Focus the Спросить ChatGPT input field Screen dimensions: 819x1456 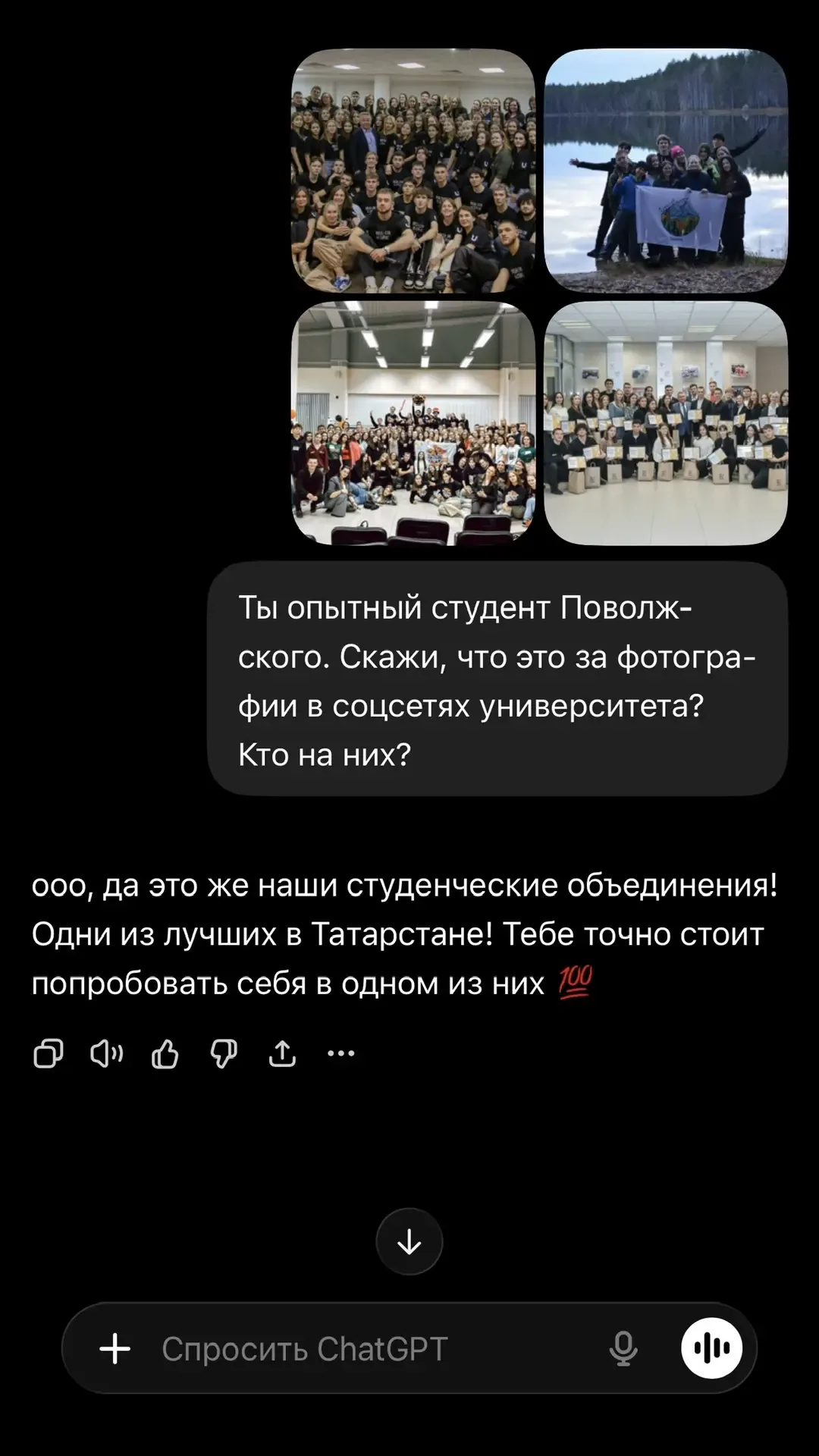point(364,1349)
